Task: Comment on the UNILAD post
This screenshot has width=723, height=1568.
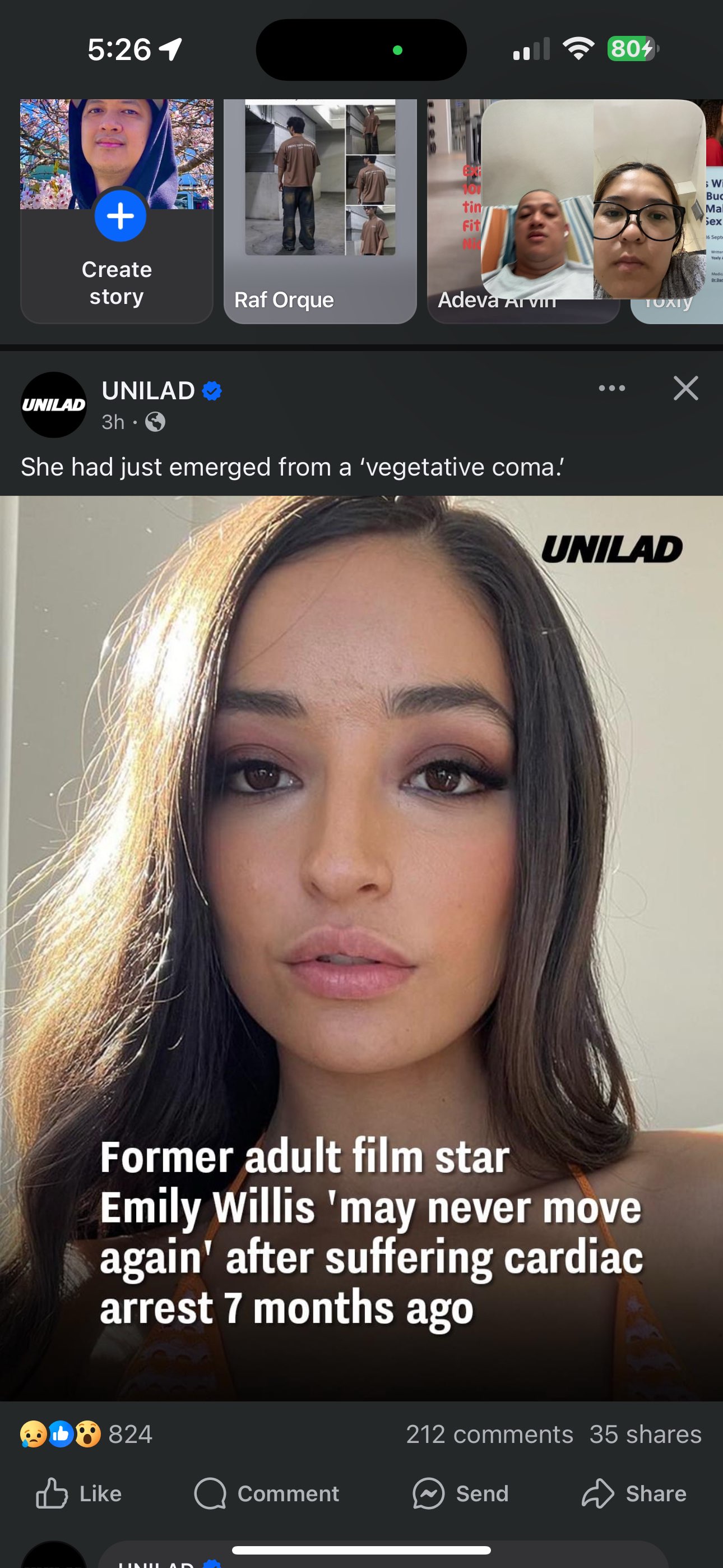Action: point(267,1494)
